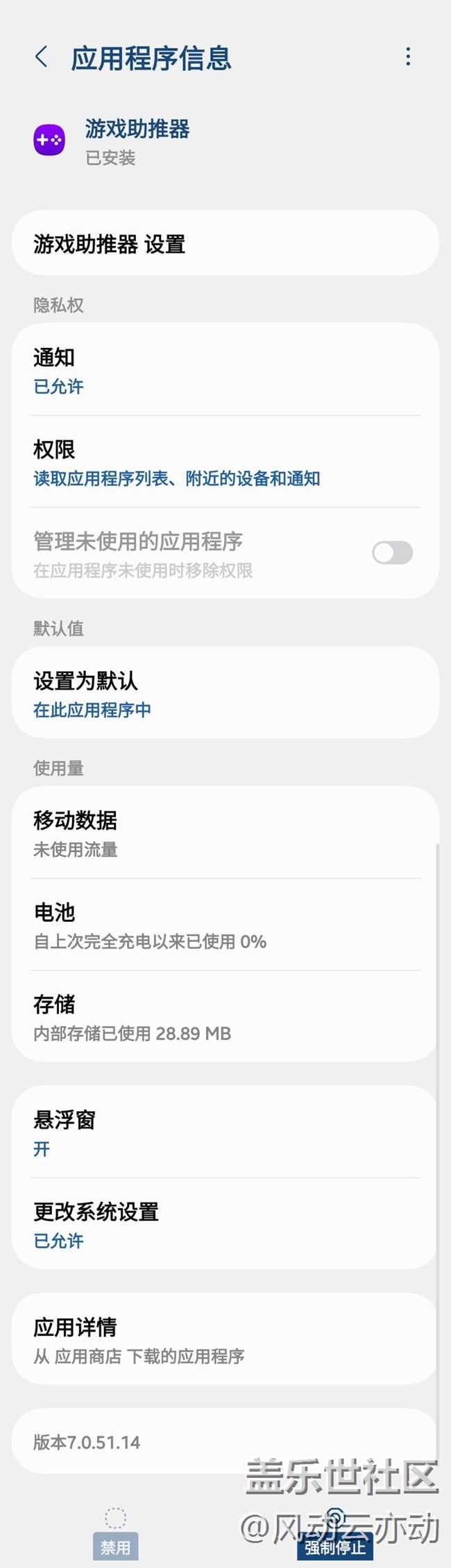Open the three-dot overflow menu

click(408, 57)
